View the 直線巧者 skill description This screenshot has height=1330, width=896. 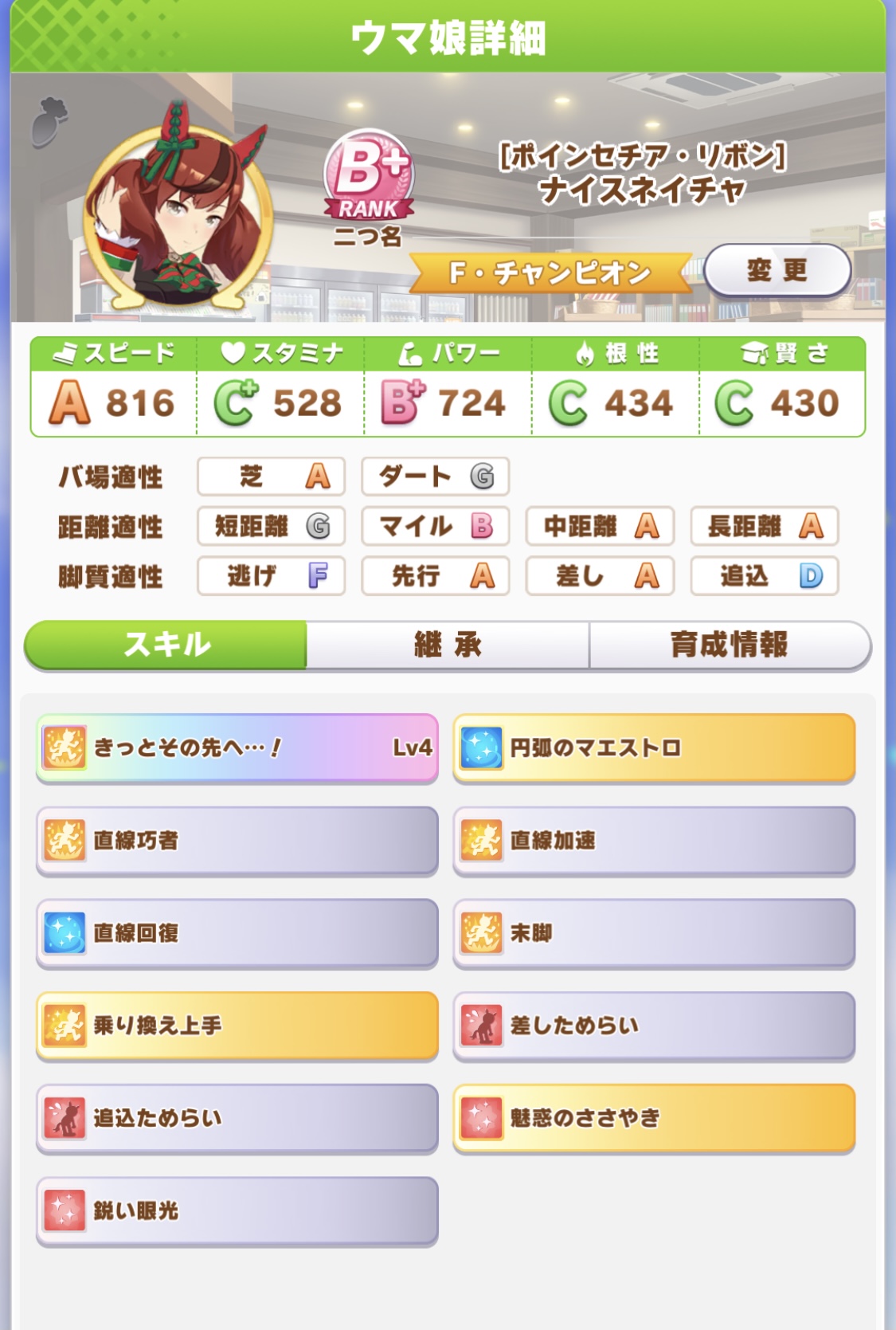pyautogui.click(x=237, y=841)
